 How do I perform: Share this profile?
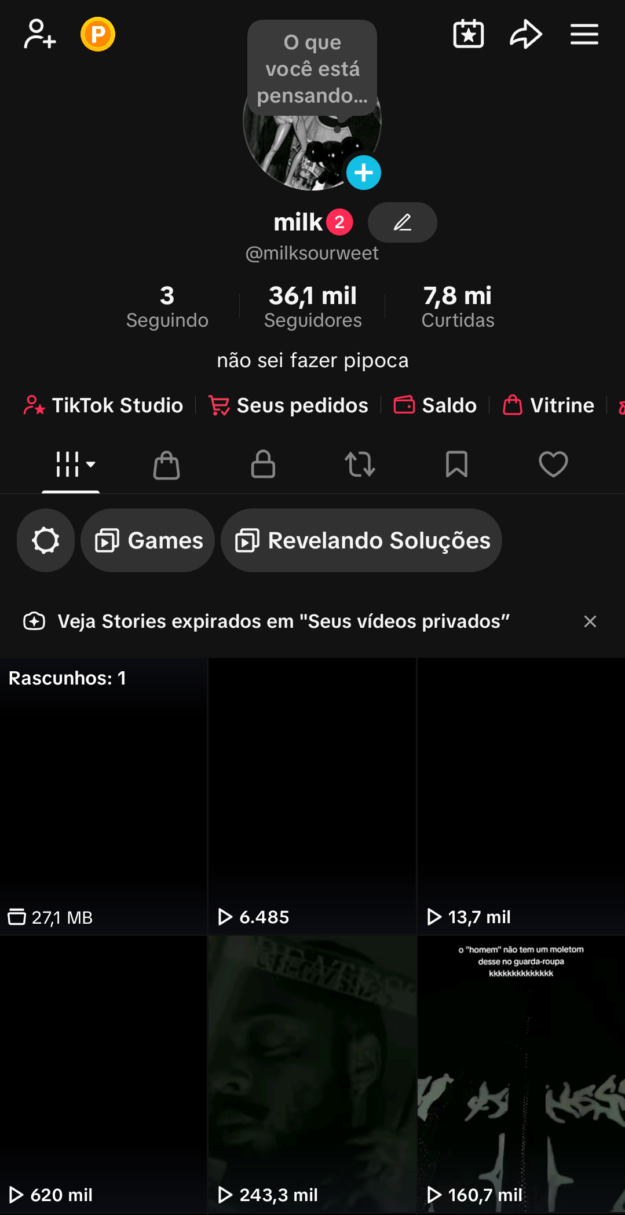pyautogui.click(x=526, y=35)
